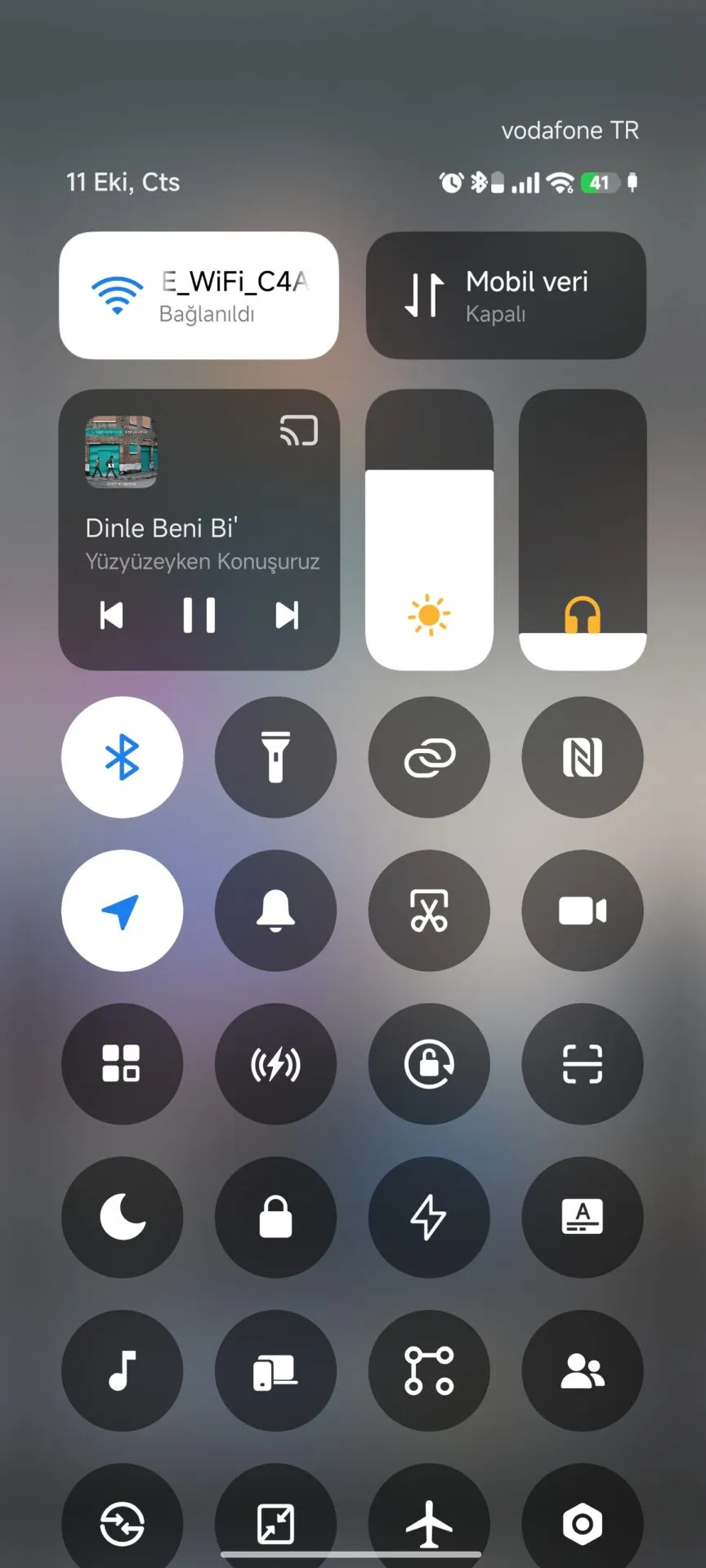706x1568 pixels.
Task: Lock the screen with the padlock tile
Action: (275, 1217)
